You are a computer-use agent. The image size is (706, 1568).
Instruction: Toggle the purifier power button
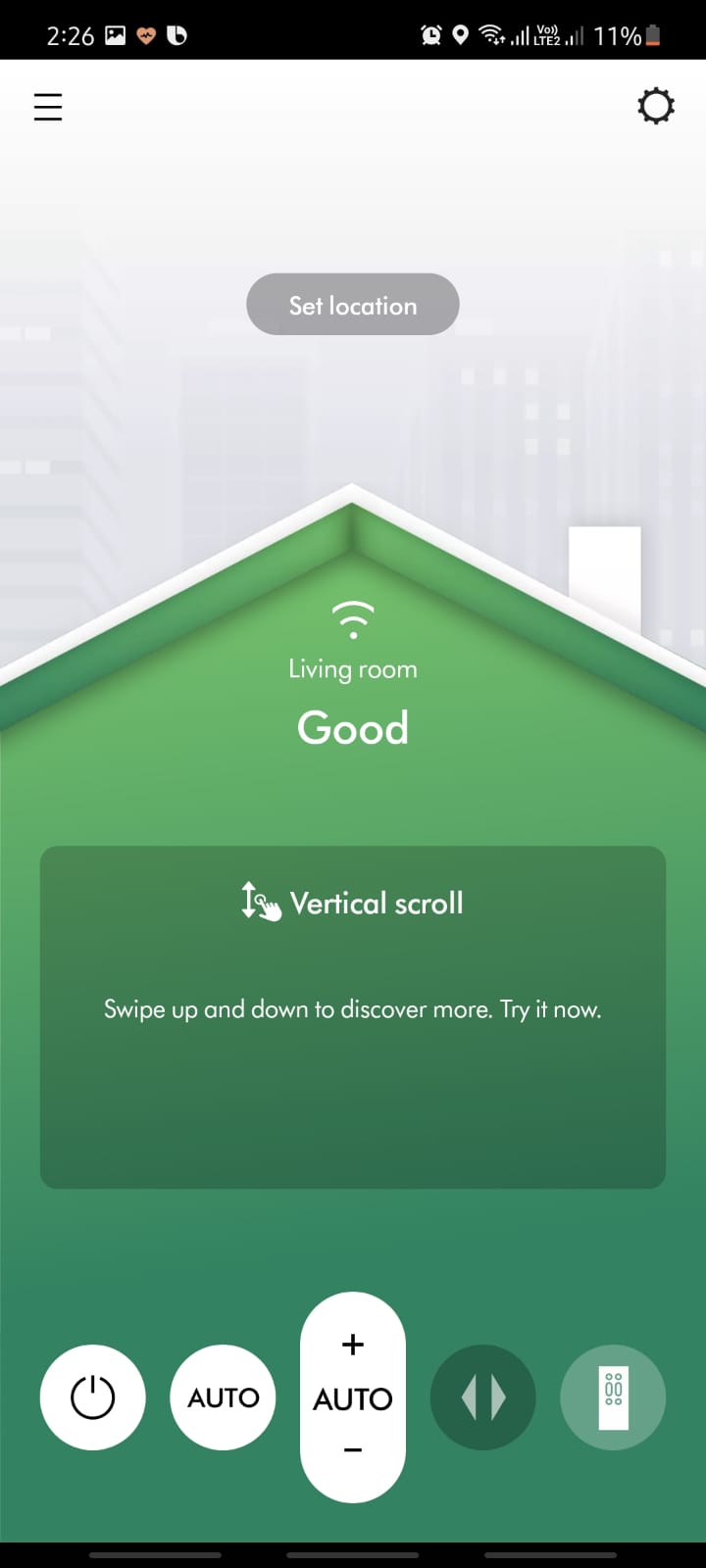point(93,1397)
